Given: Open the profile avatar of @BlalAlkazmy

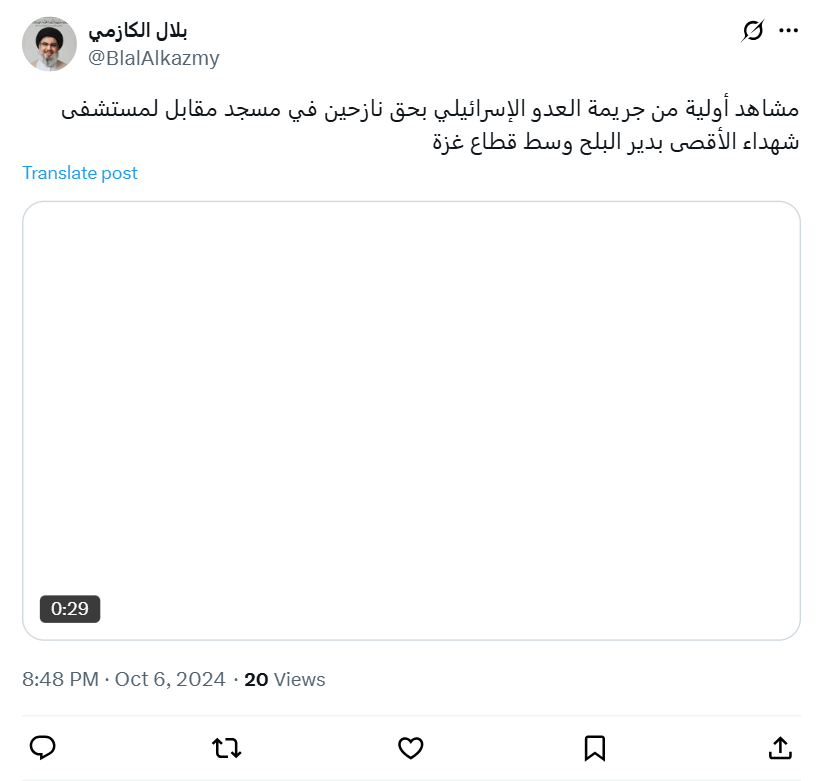Looking at the screenshot, I should [49, 44].
